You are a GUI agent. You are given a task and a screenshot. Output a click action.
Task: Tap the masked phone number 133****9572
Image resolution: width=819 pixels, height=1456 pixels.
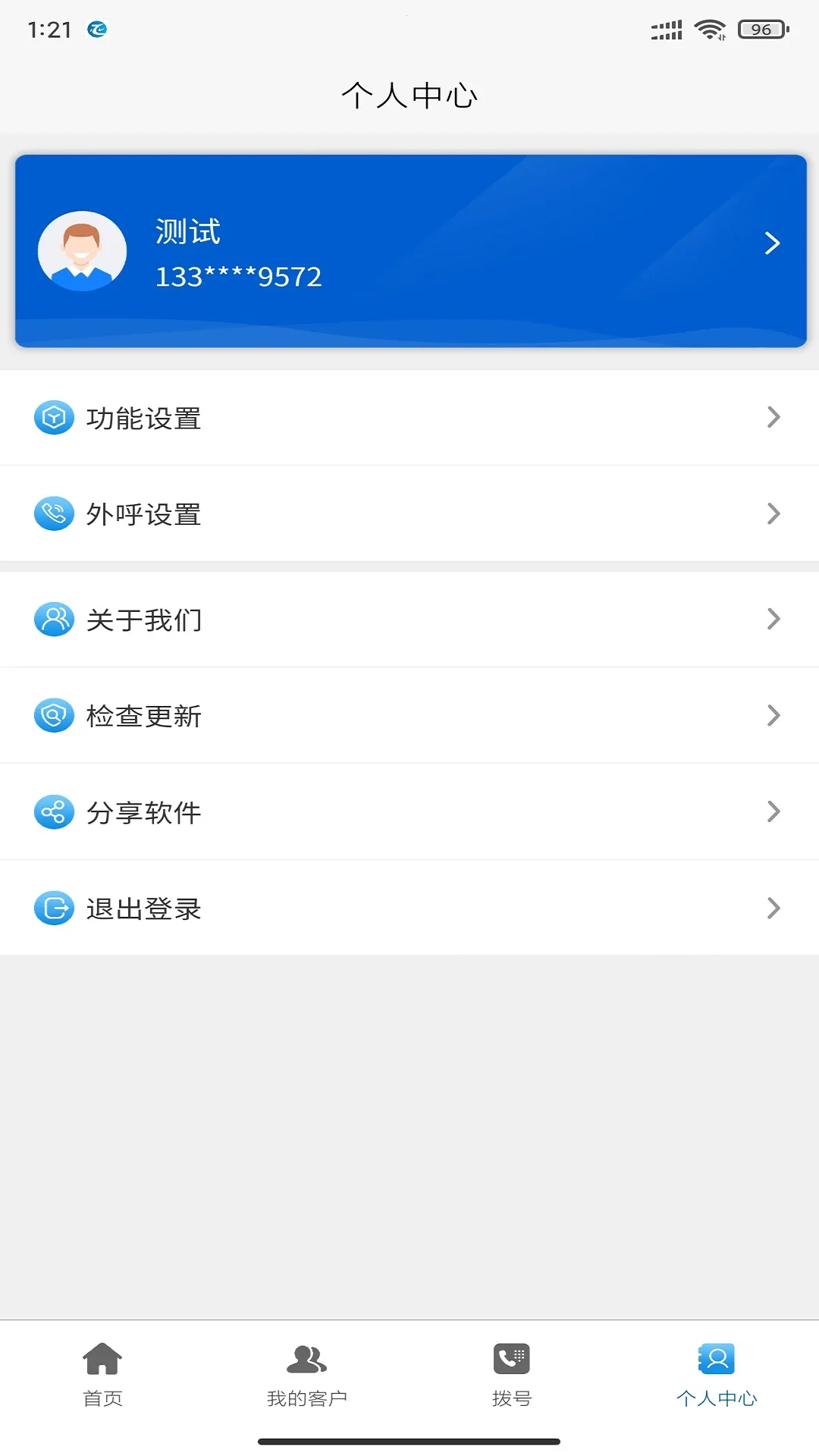pos(238,276)
